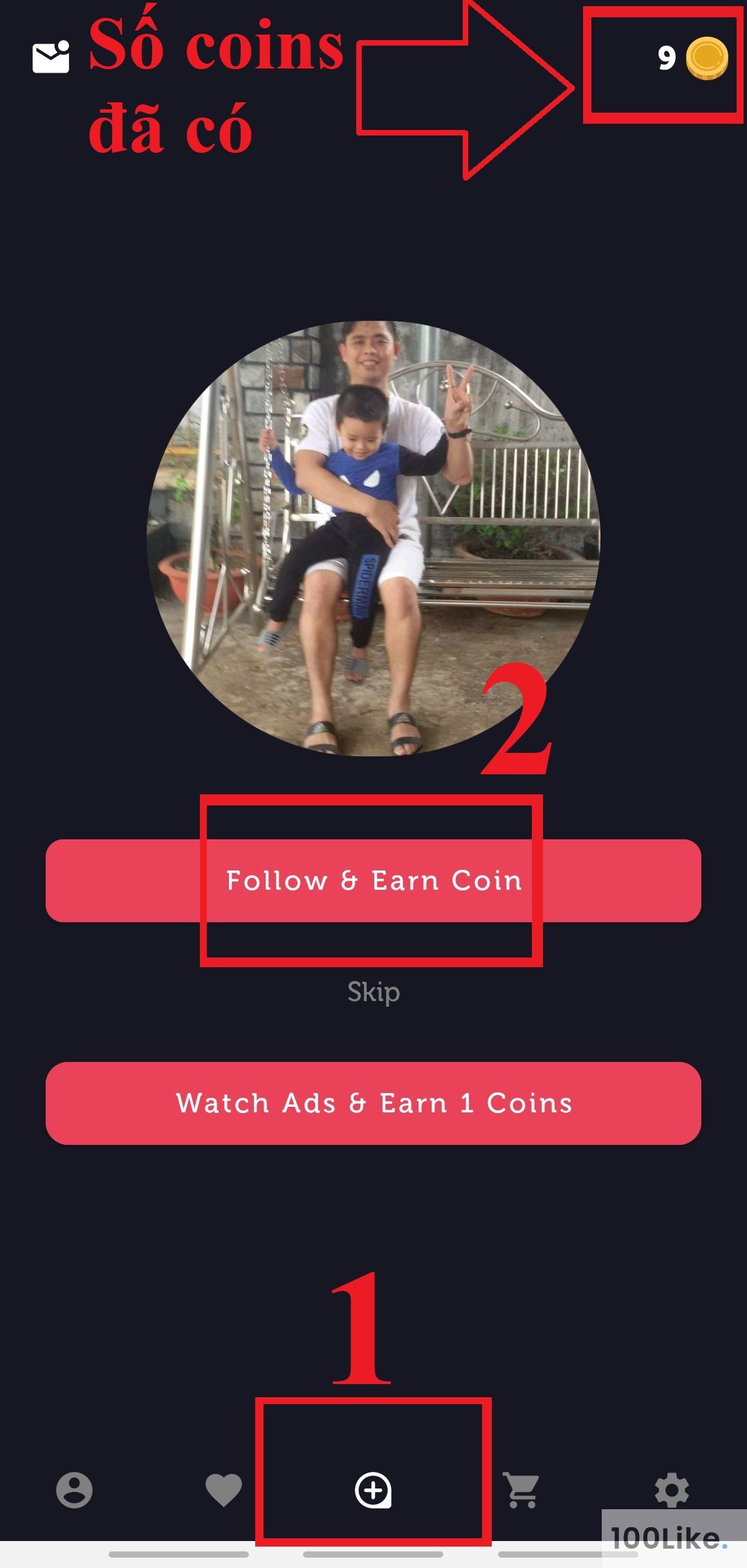Select the add followers tab

click(373, 1490)
